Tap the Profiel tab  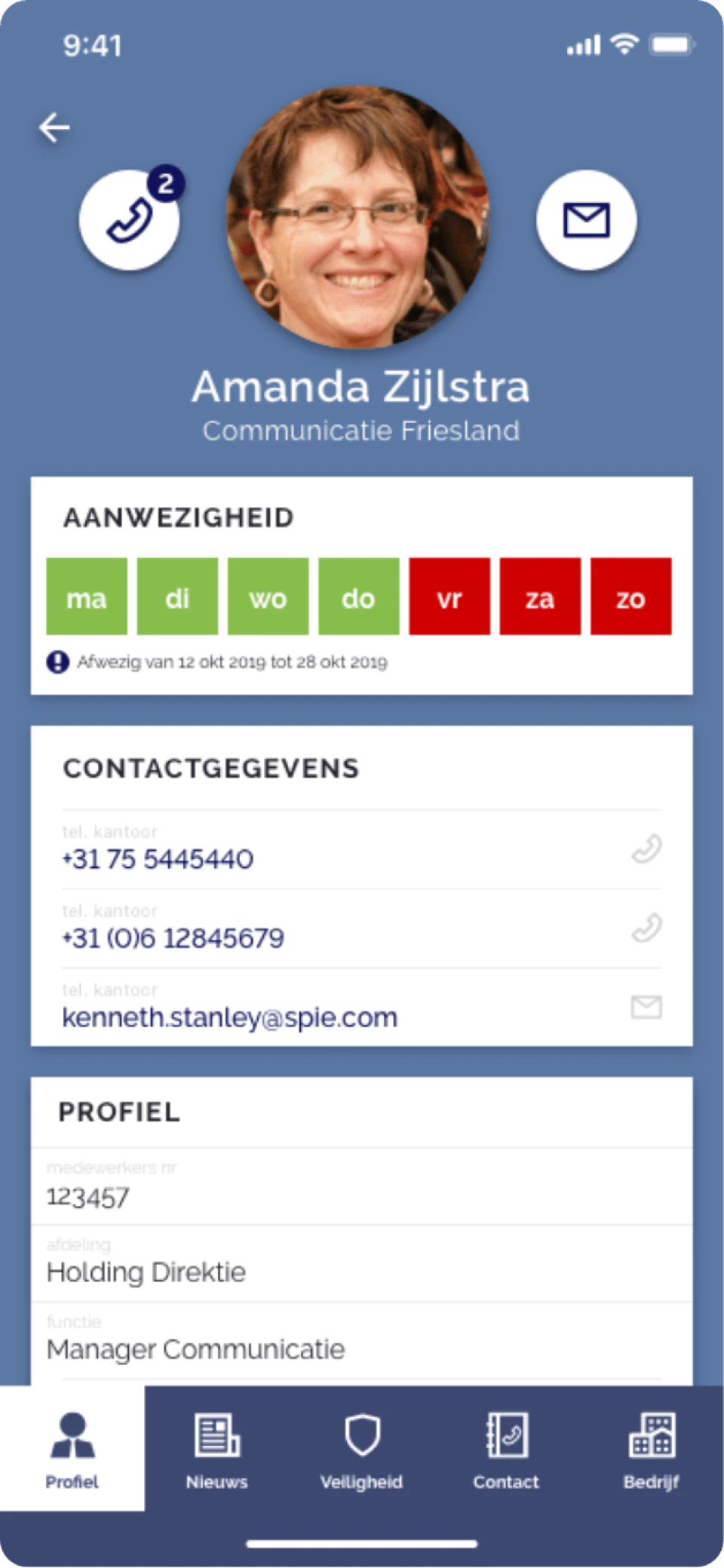coord(72,1449)
